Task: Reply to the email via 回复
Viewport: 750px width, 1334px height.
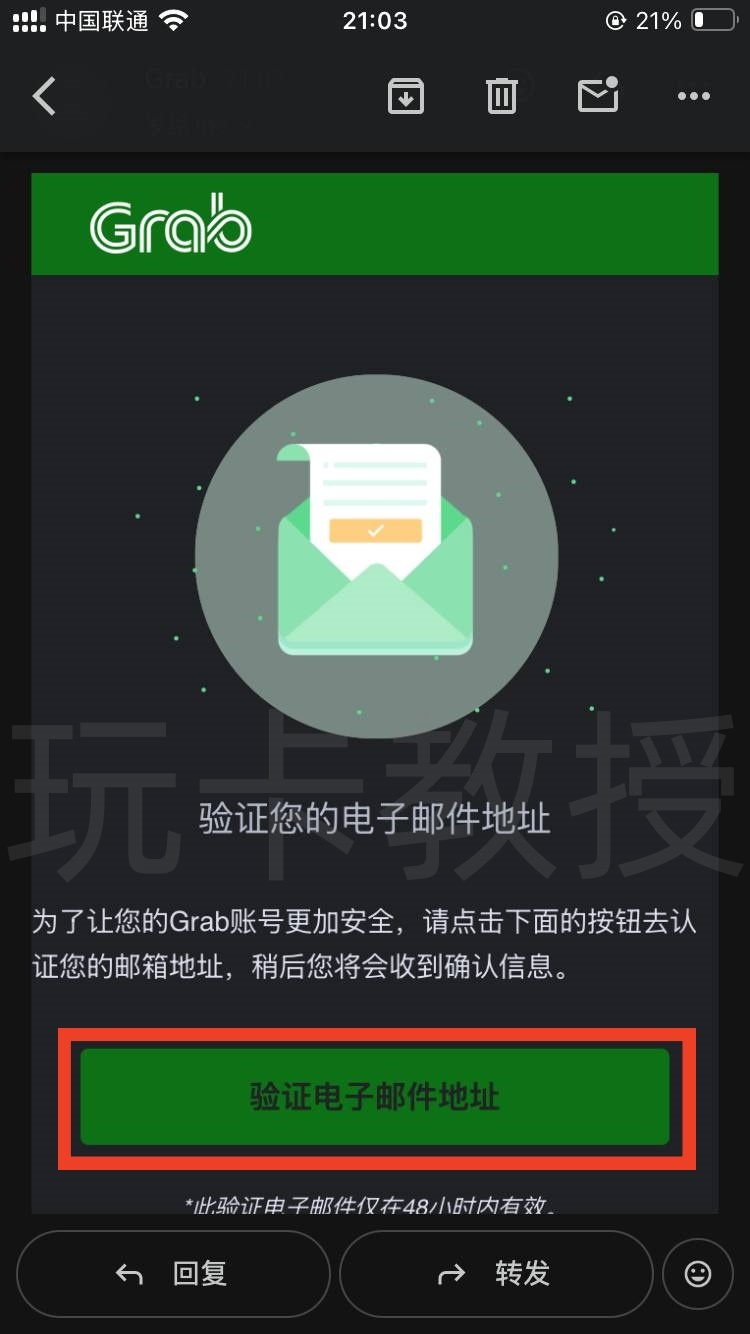Action: [x=172, y=1274]
